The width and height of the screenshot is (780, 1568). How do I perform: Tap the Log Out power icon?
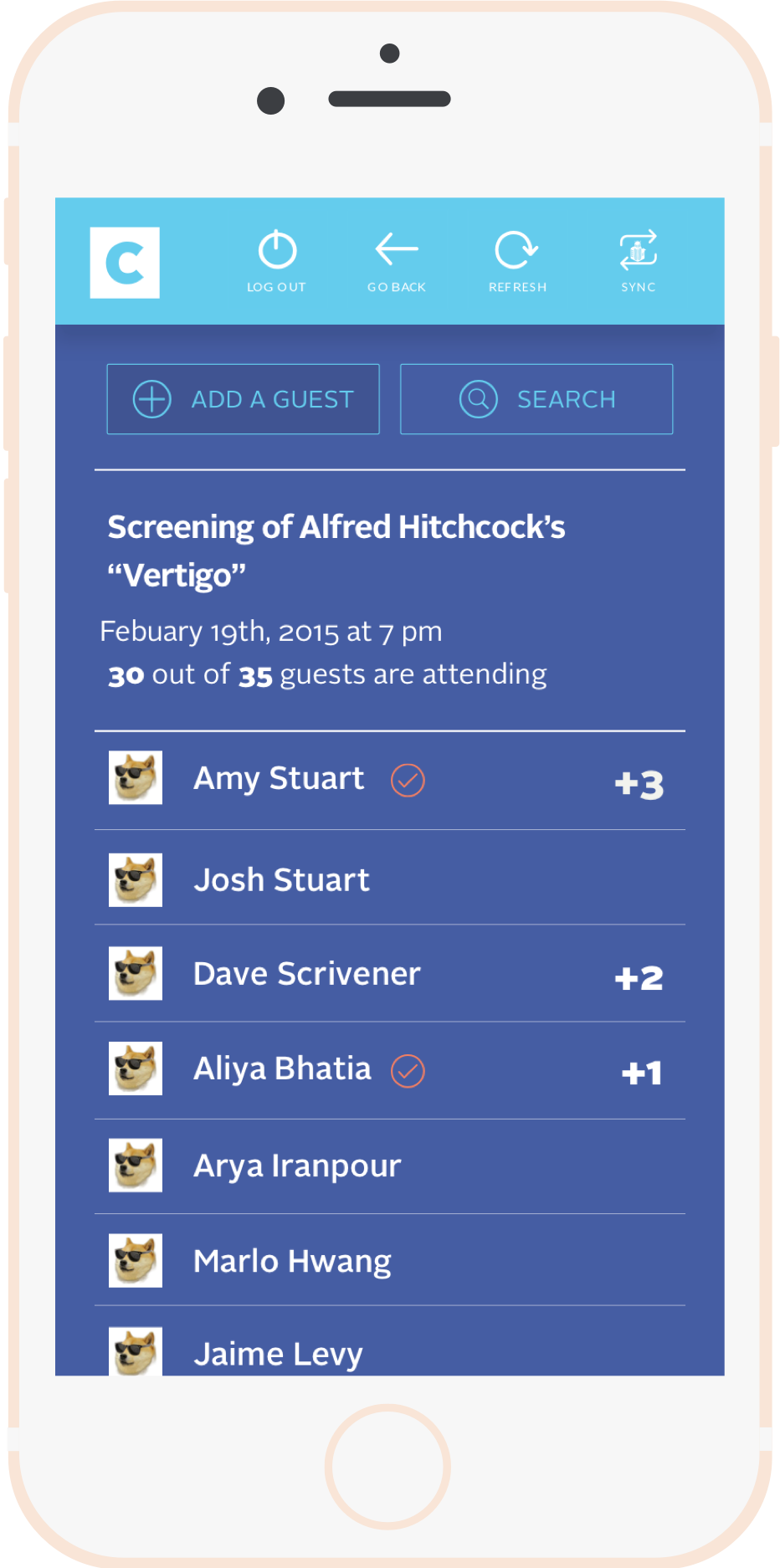(277, 250)
